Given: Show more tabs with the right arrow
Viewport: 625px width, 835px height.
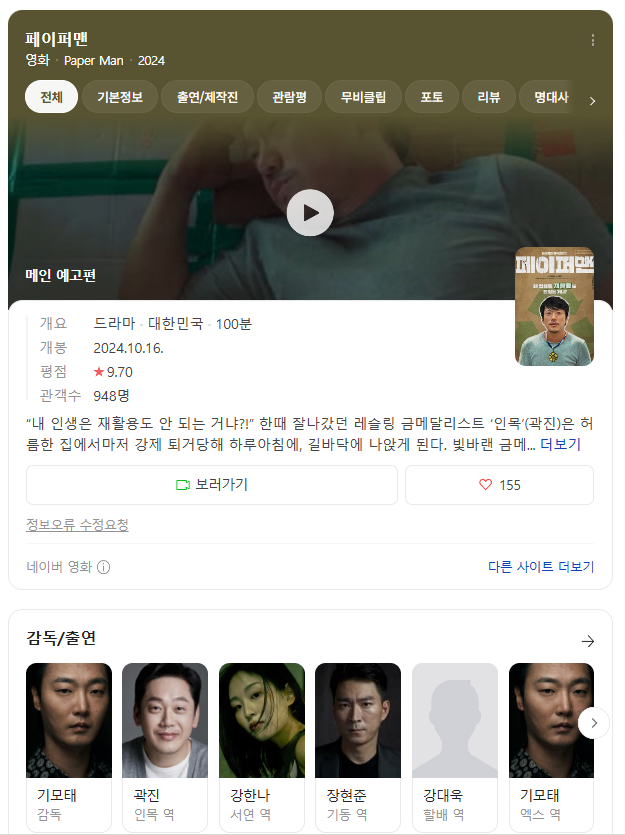Looking at the screenshot, I should (x=592, y=100).
